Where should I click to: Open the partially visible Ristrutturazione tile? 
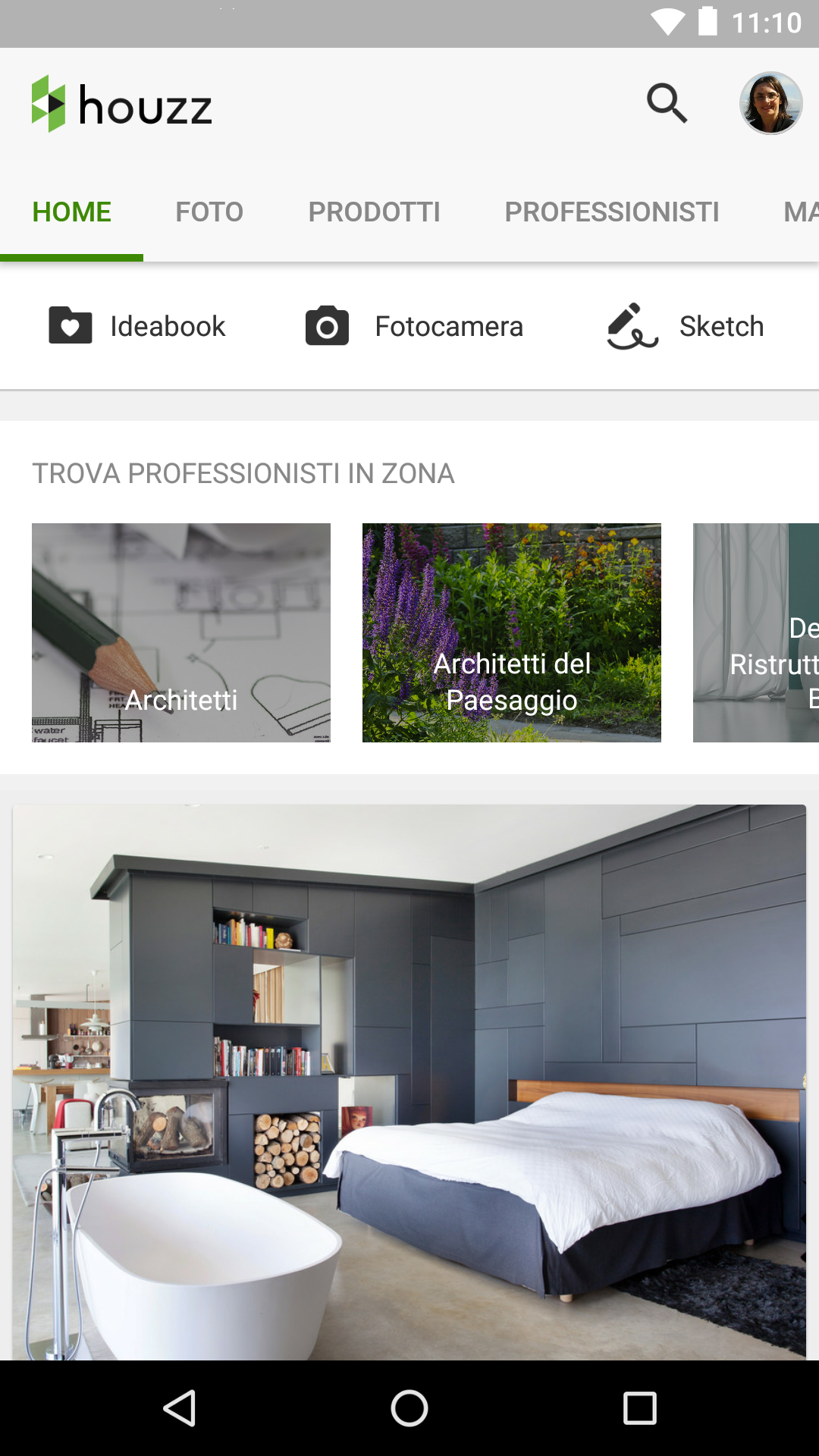756,632
